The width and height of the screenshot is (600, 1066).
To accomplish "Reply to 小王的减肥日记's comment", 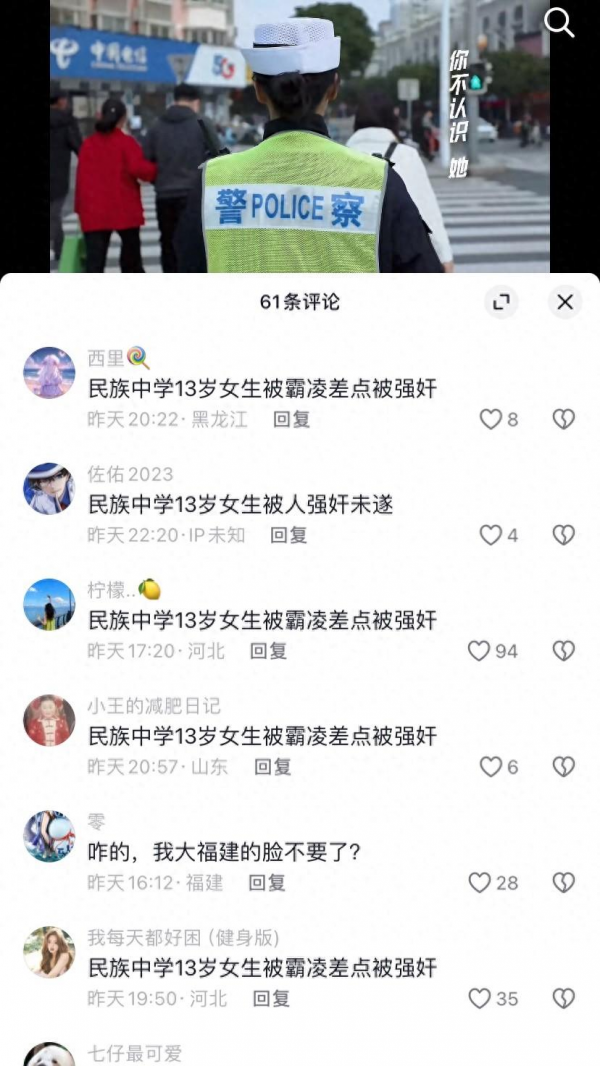I will click(x=272, y=767).
